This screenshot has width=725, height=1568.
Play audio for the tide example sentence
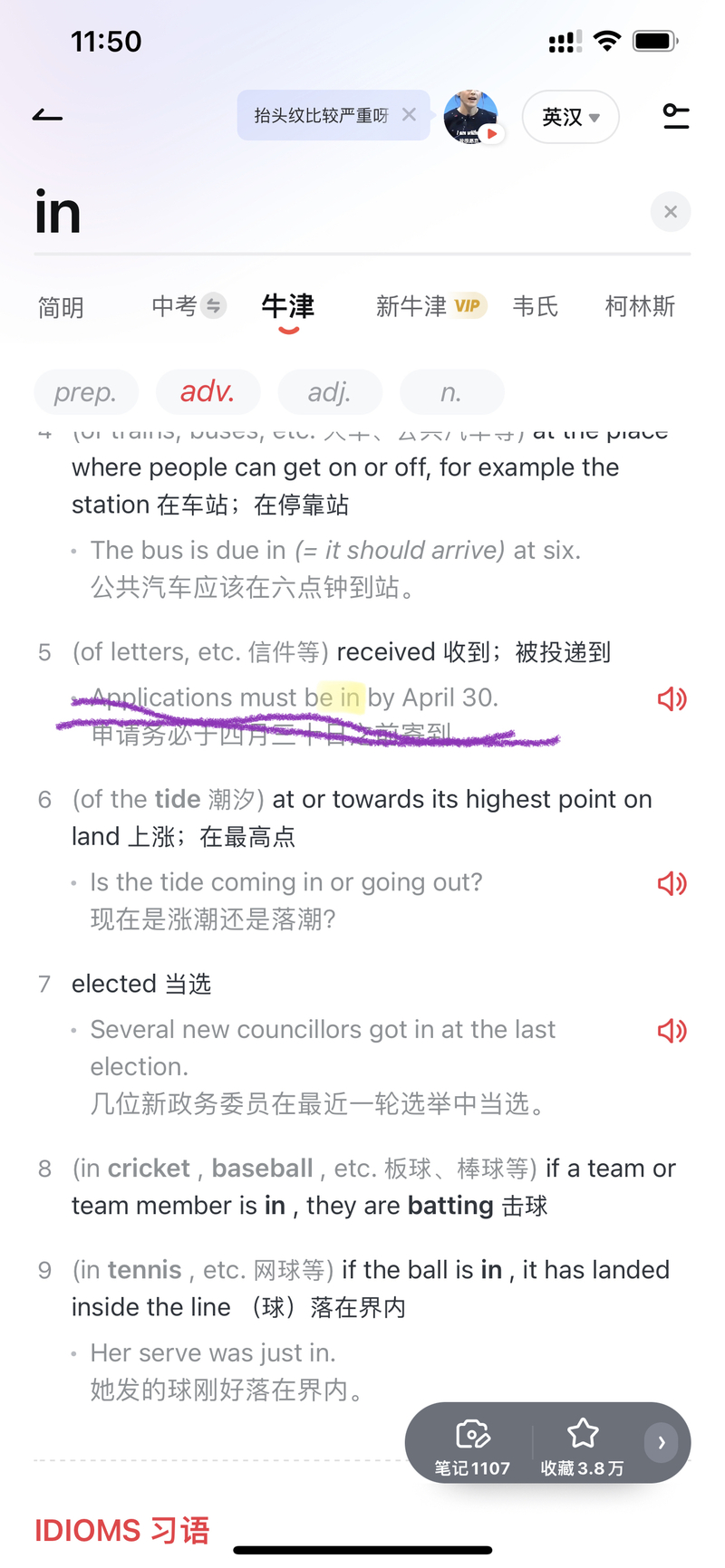672,883
